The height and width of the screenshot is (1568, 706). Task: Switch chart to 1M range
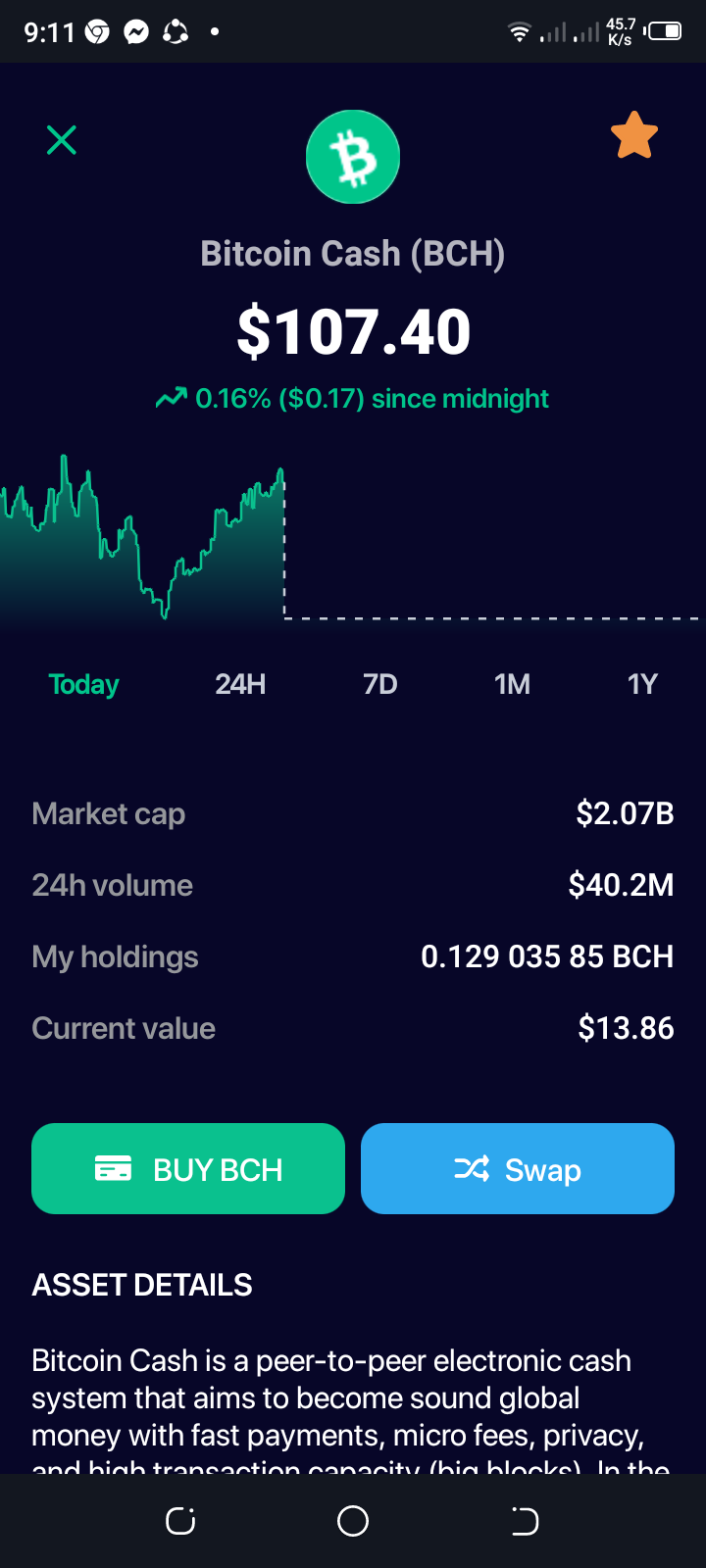(x=512, y=684)
